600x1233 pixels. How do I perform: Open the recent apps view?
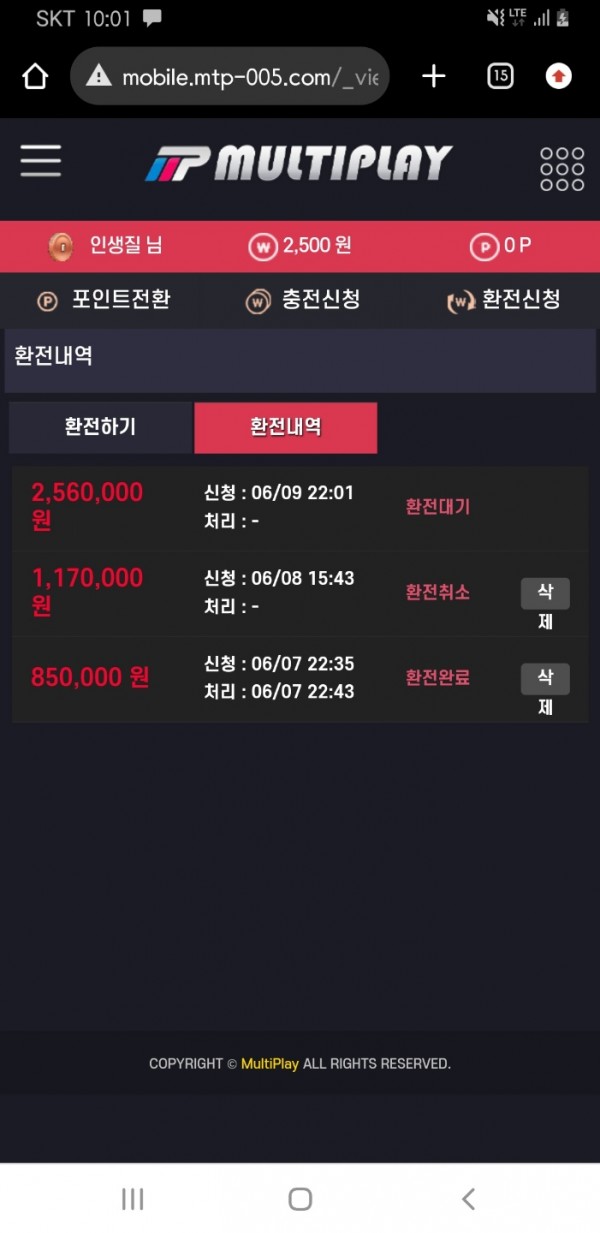tap(132, 1199)
